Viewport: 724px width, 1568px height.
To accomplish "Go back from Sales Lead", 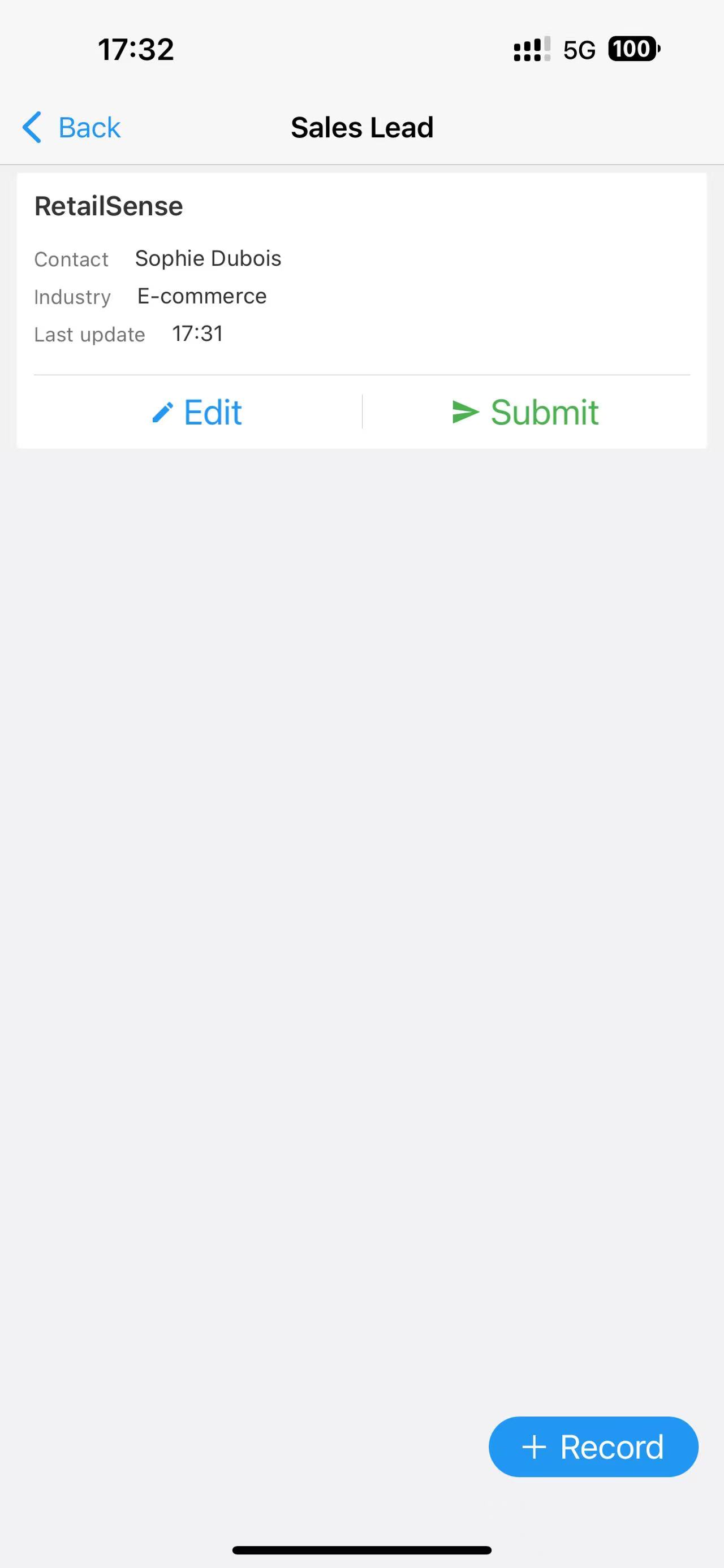I will pyautogui.click(x=72, y=128).
